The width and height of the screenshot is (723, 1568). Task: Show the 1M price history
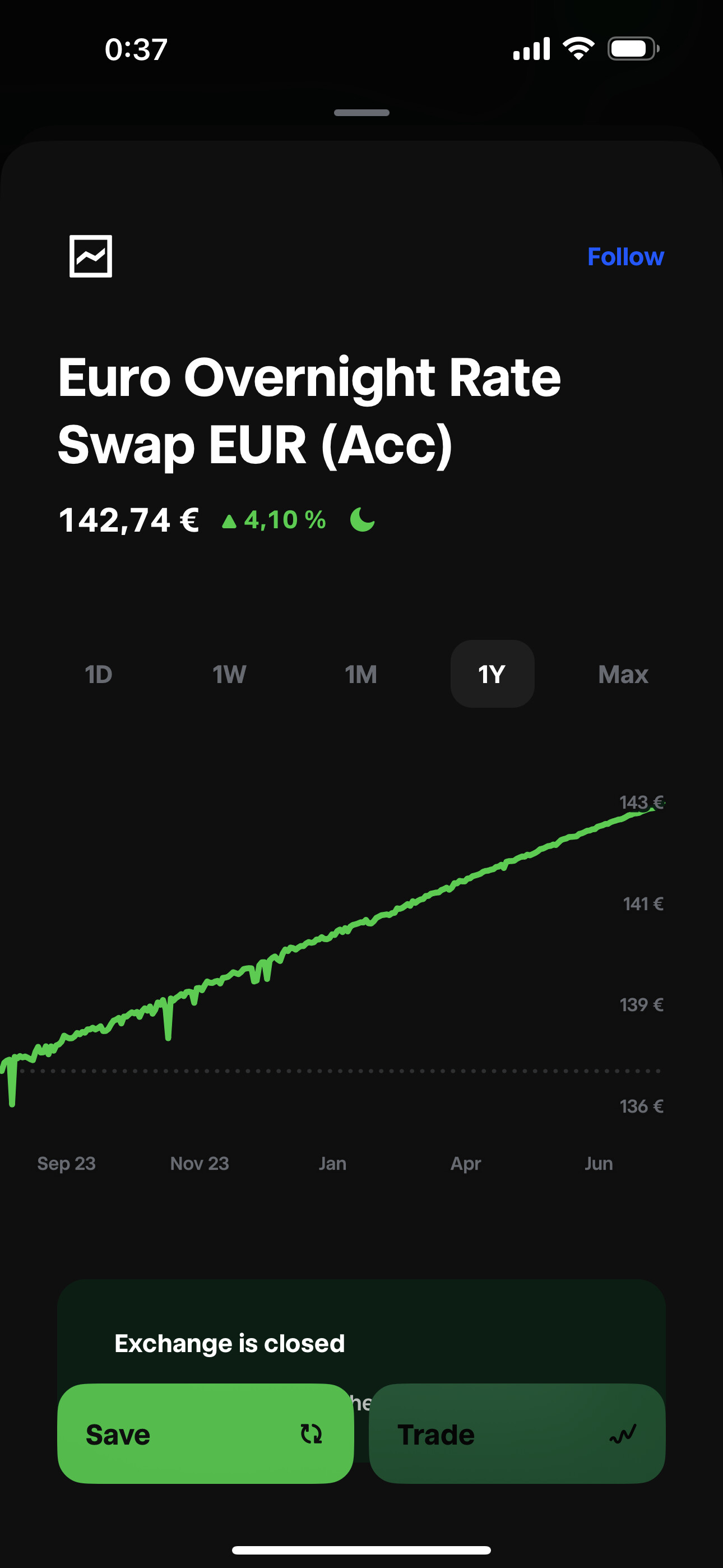pyautogui.click(x=361, y=674)
